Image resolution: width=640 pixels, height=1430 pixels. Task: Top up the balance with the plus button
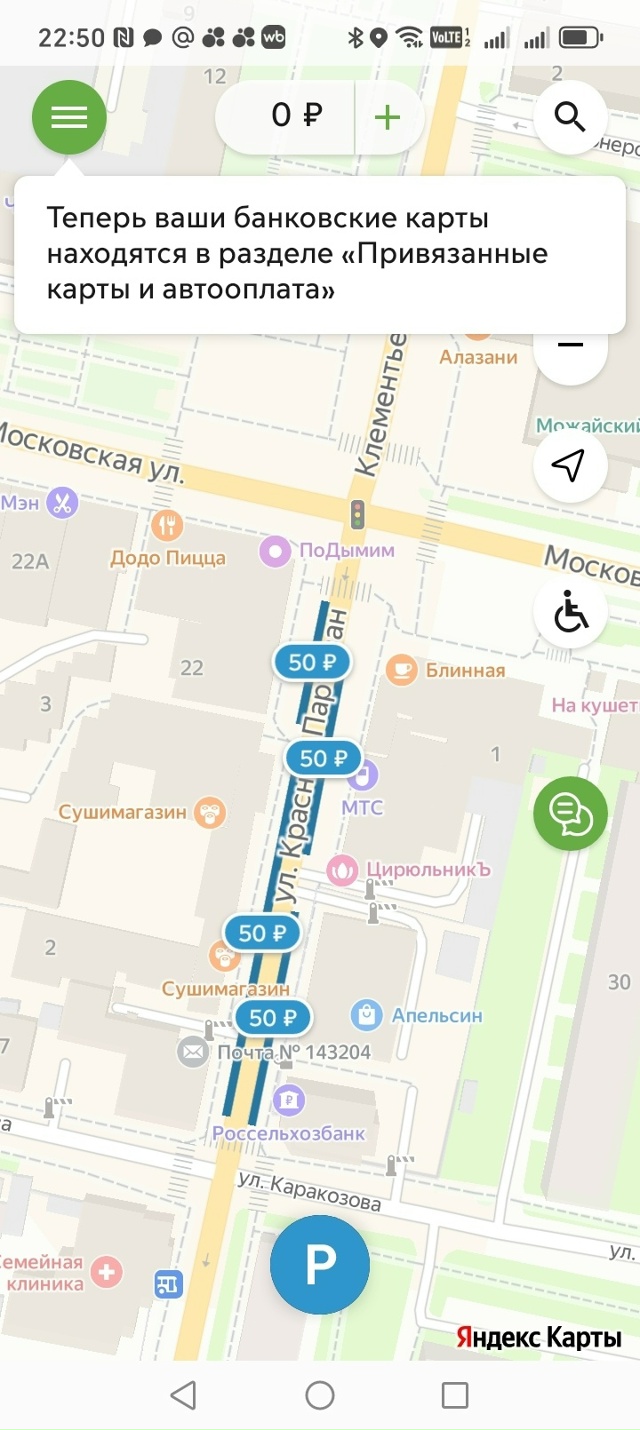[x=387, y=117]
